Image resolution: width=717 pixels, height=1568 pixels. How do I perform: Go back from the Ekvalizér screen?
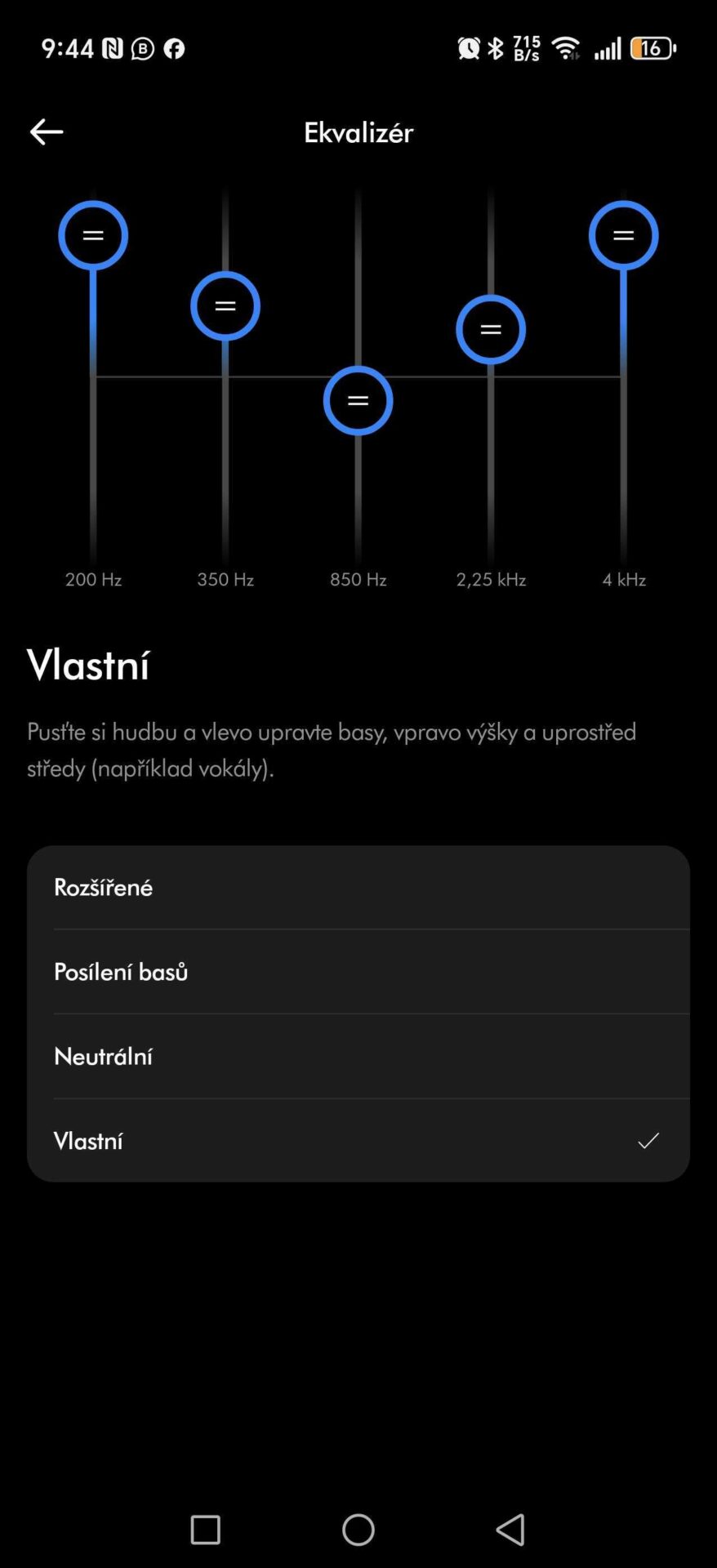click(x=47, y=131)
